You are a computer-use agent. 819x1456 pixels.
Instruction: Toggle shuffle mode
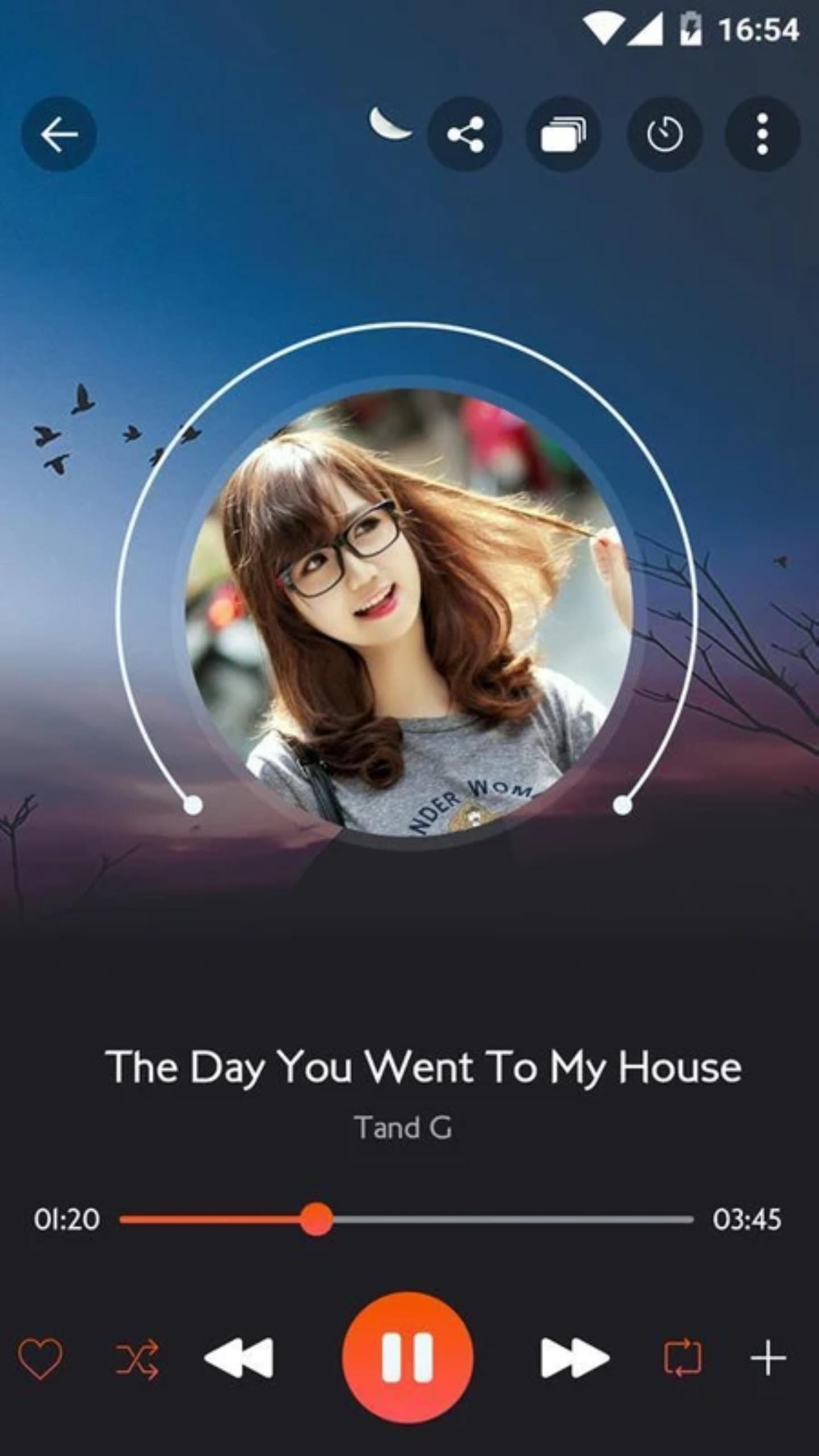pyautogui.click(x=137, y=1358)
